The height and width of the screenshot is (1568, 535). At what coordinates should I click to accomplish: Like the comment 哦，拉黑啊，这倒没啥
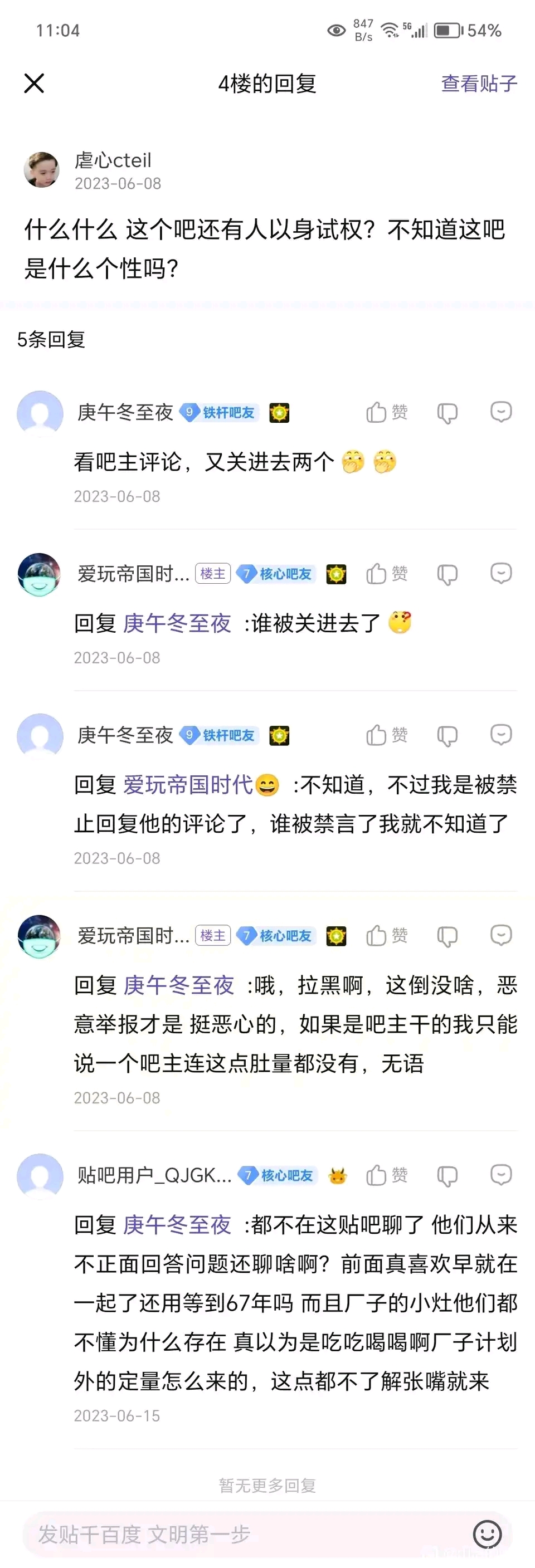point(386,936)
